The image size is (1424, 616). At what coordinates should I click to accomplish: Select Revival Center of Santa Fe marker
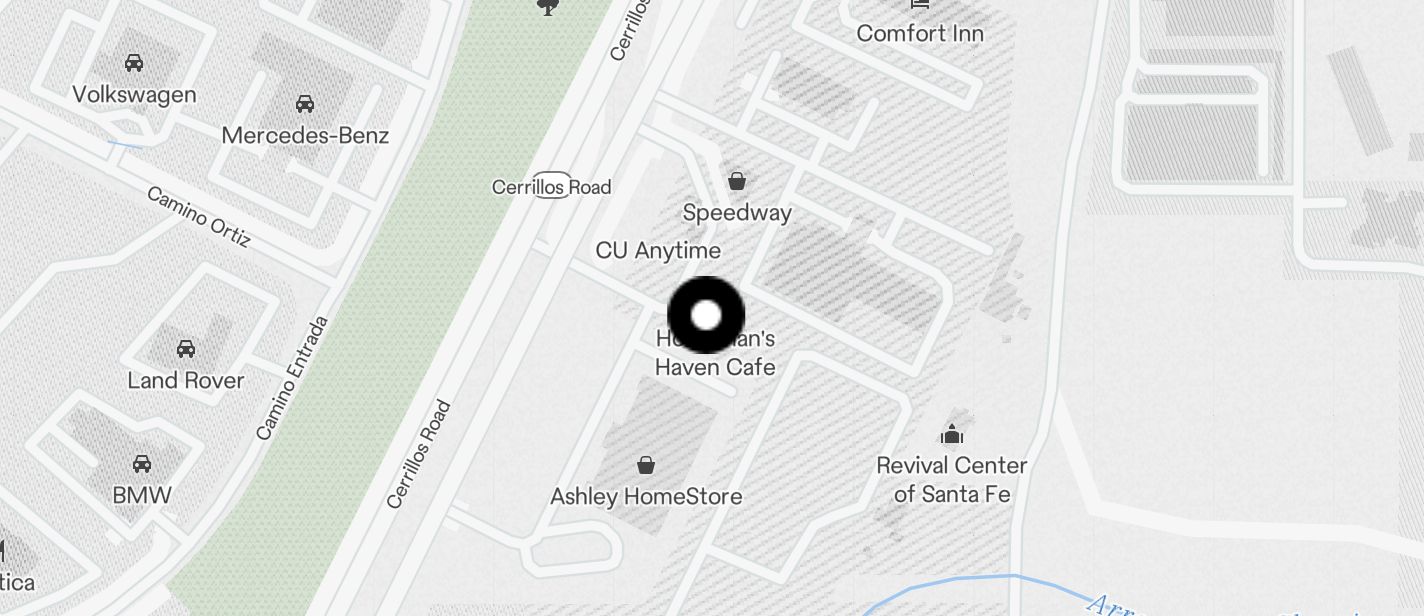pos(951,435)
